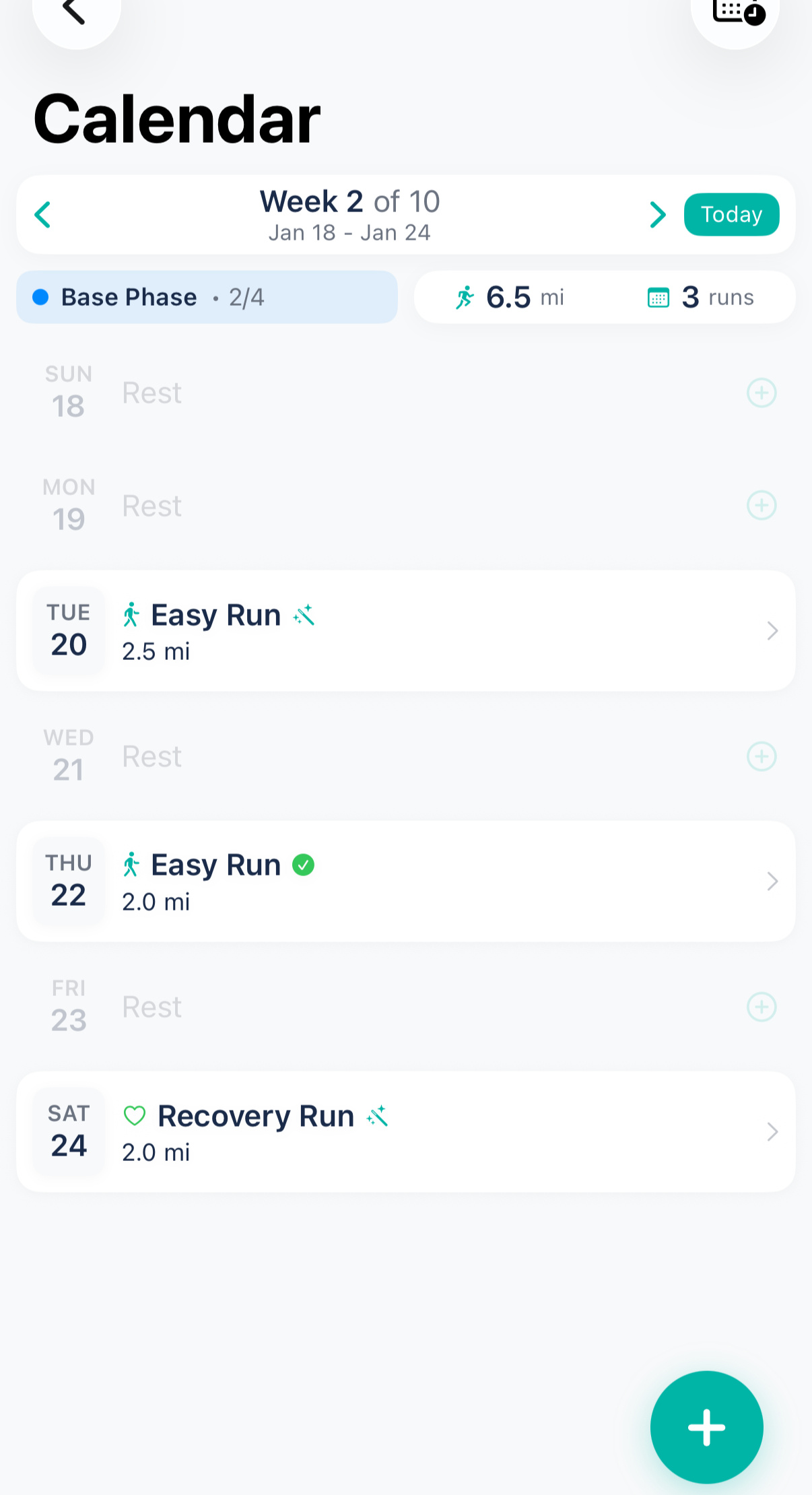Open Tuesday's 2.5 mi Easy Run
Viewport: 812px width, 1495px height.
click(405, 631)
